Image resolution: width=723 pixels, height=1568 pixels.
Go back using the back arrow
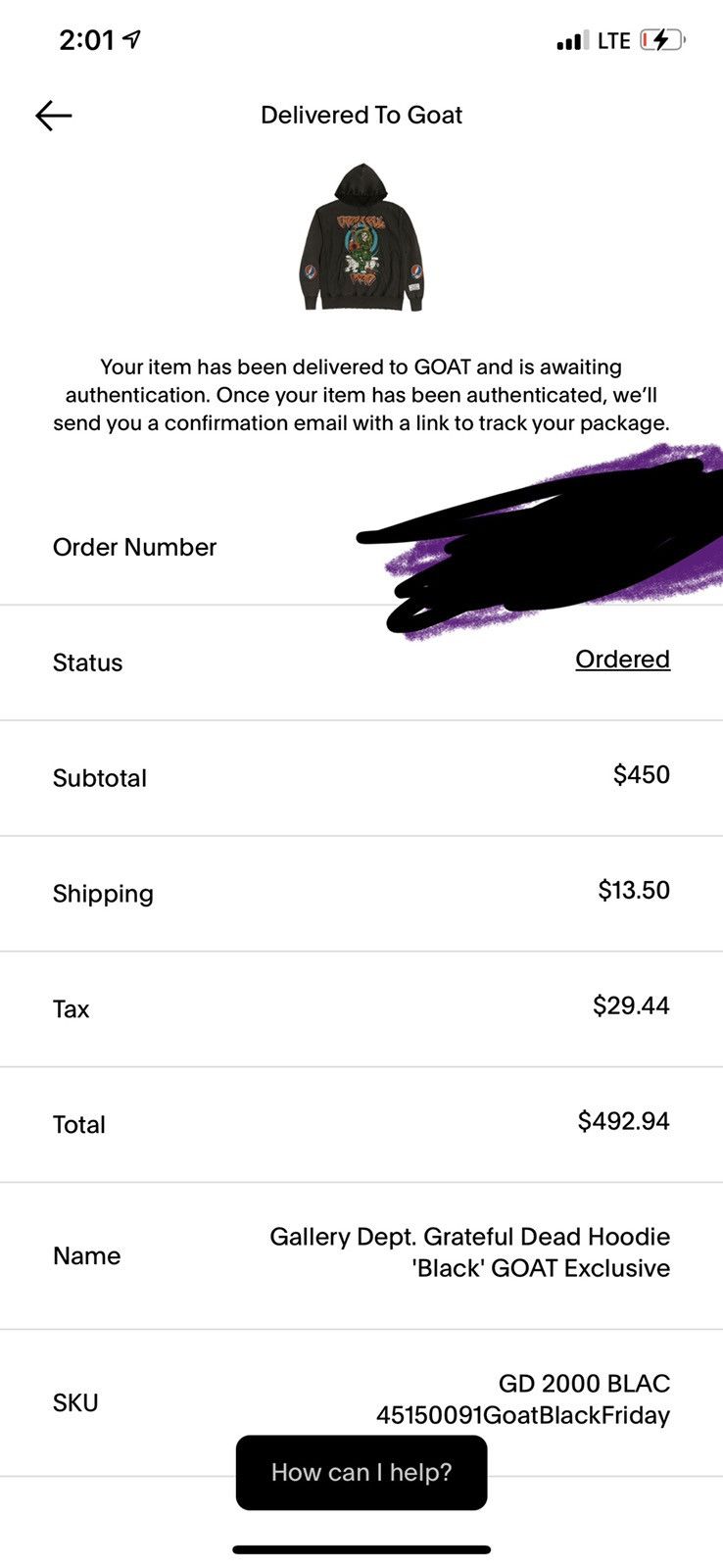pyautogui.click(x=54, y=116)
